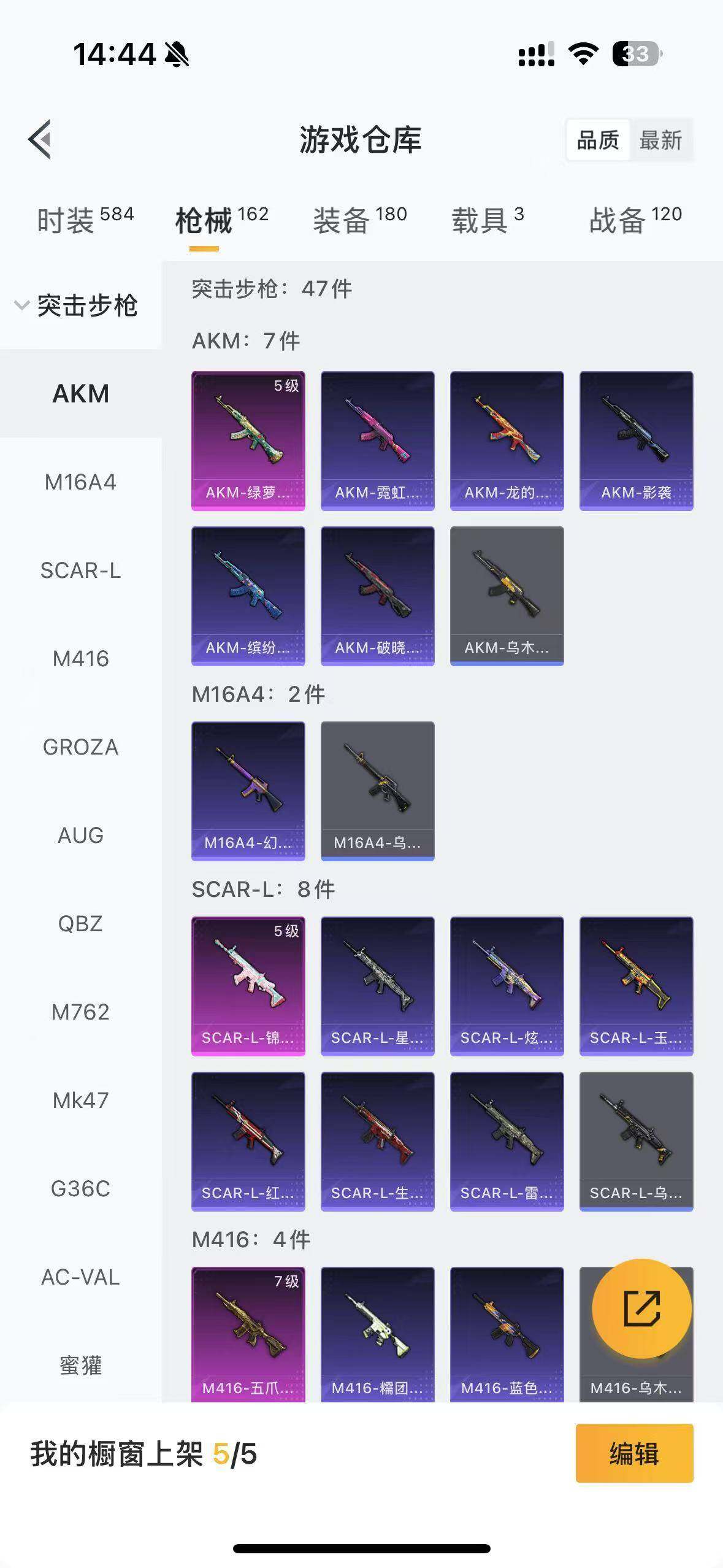Open the 载具 tab
723x1568 pixels.
pyautogui.click(x=488, y=220)
